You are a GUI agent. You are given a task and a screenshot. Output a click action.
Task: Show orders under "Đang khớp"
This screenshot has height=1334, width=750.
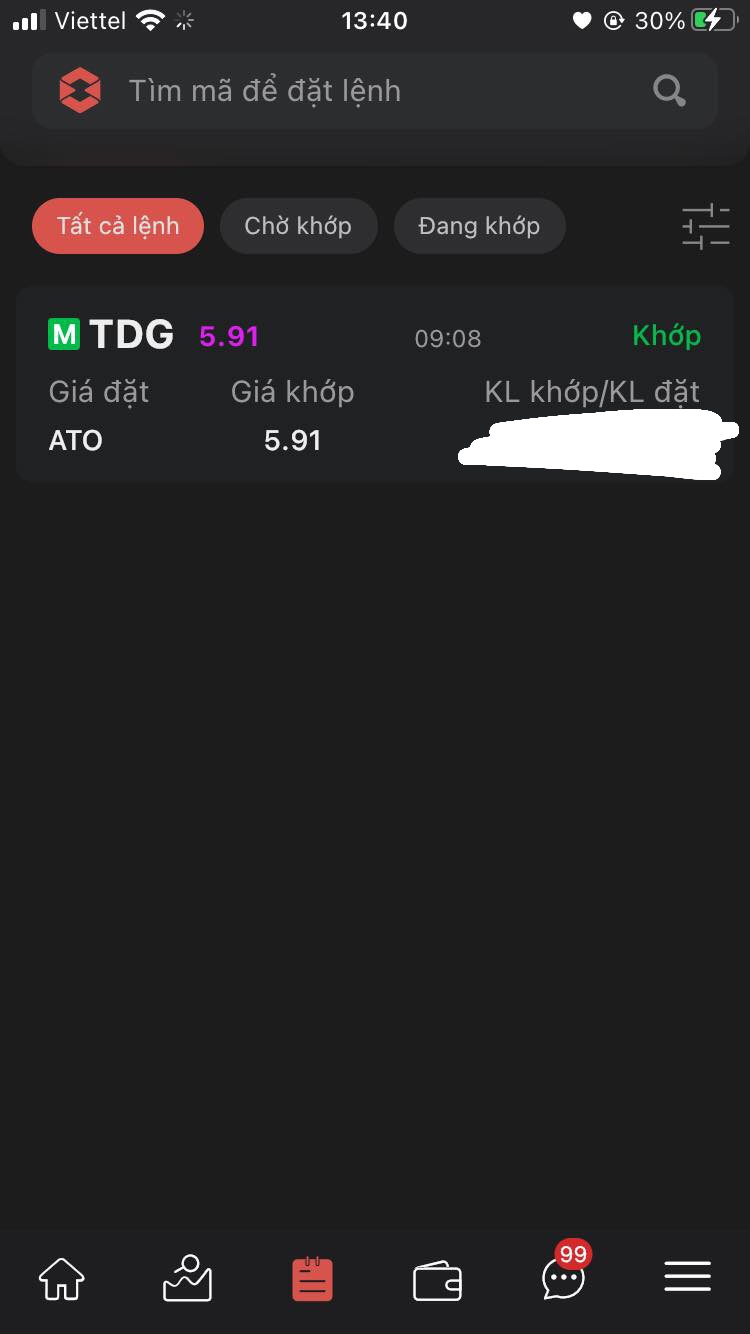[479, 226]
